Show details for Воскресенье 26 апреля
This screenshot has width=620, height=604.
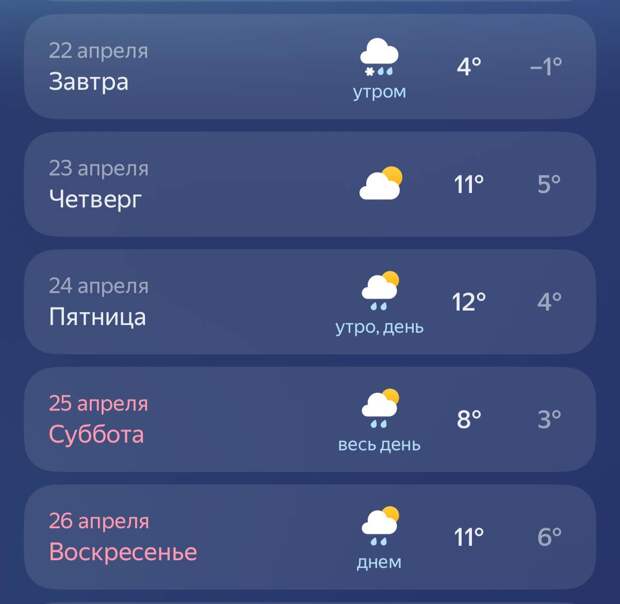(310, 537)
